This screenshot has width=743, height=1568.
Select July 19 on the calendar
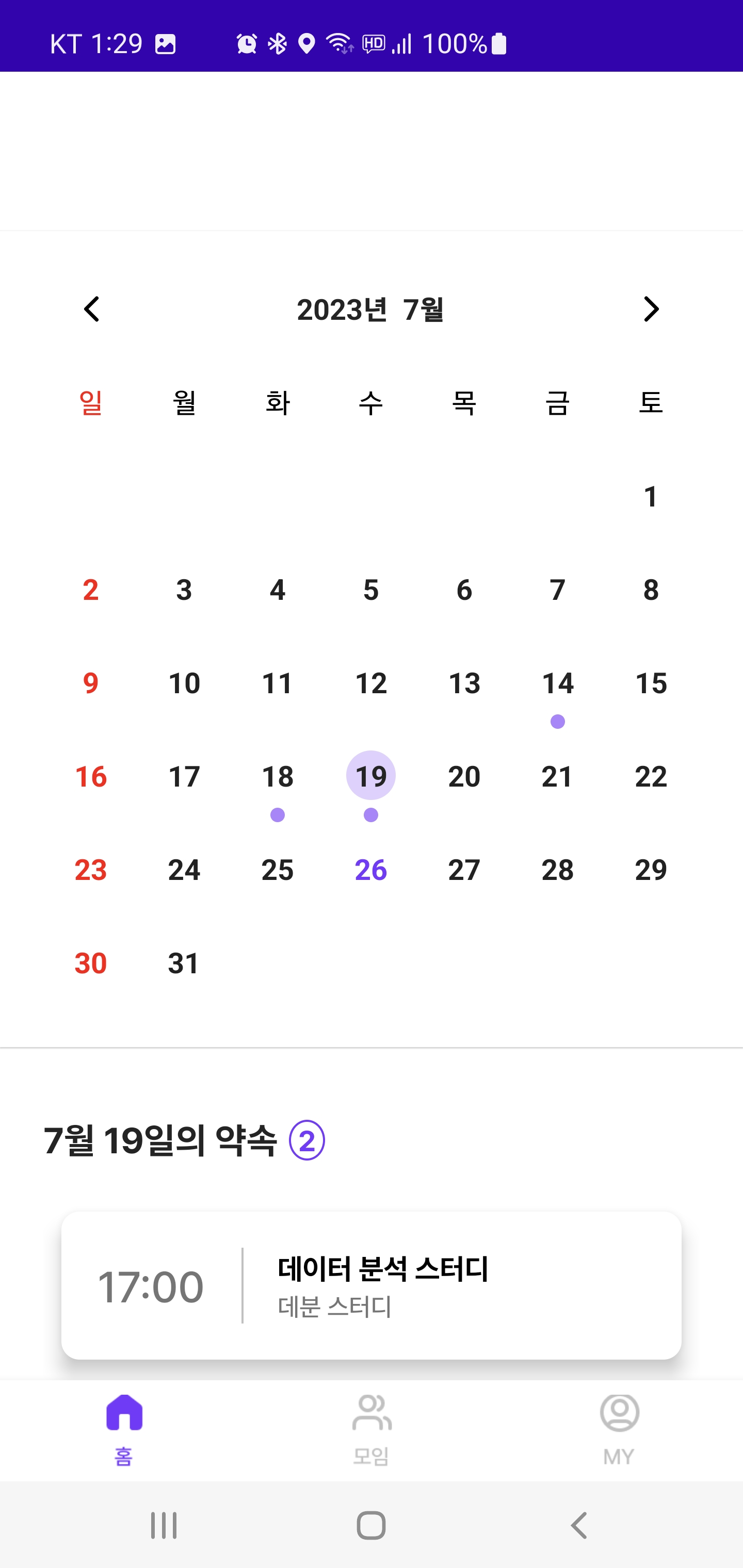(371, 776)
